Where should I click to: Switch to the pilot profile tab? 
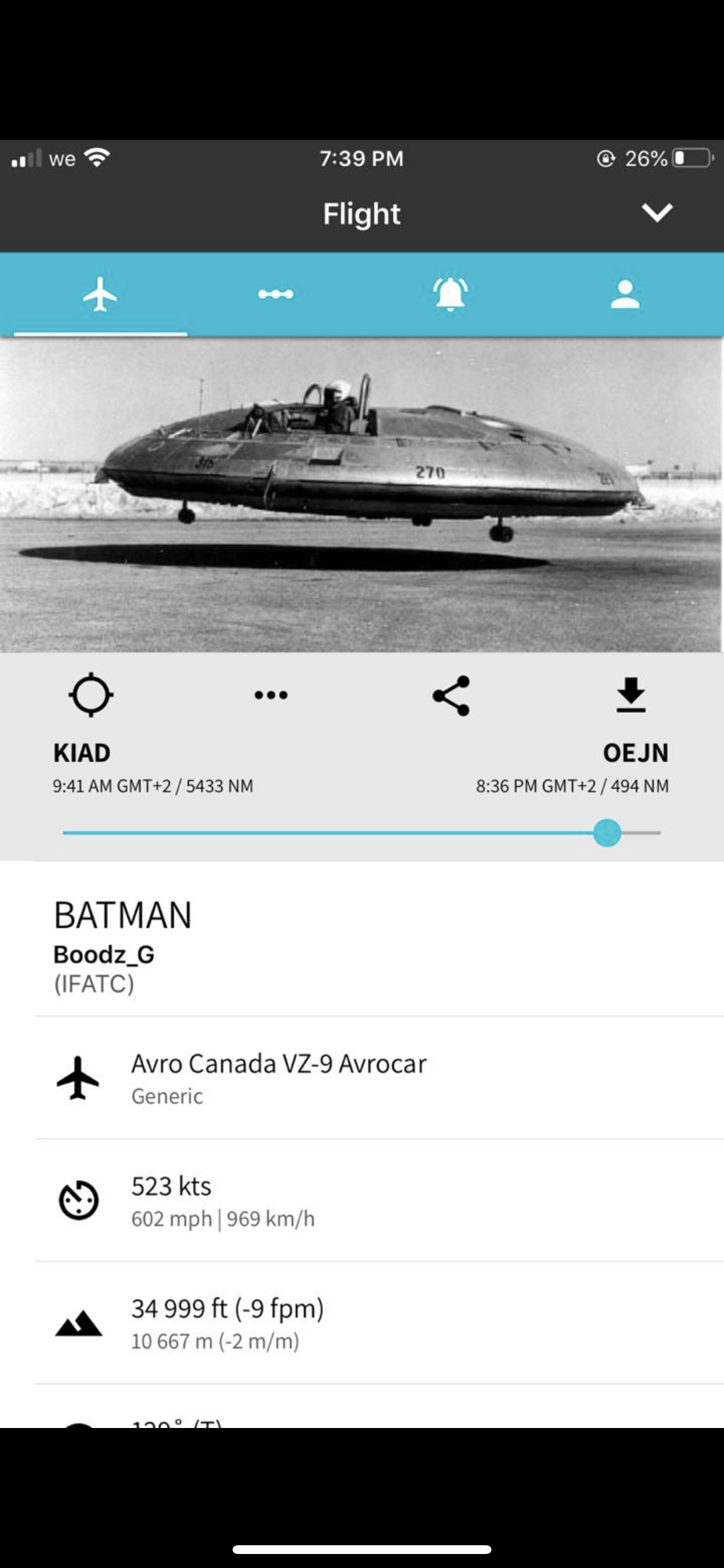tap(625, 294)
